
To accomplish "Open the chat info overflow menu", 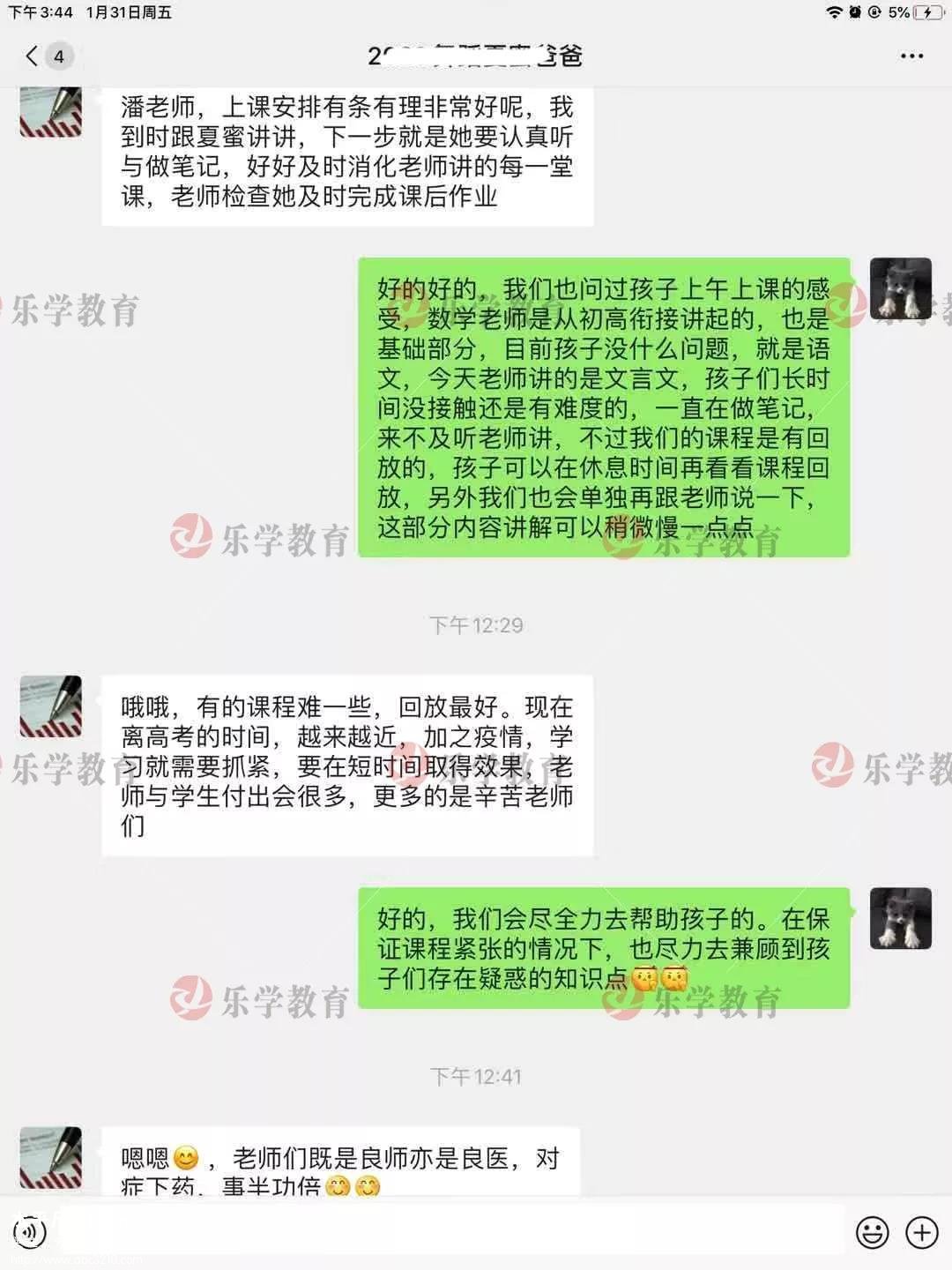I will pyautogui.click(x=911, y=56).
